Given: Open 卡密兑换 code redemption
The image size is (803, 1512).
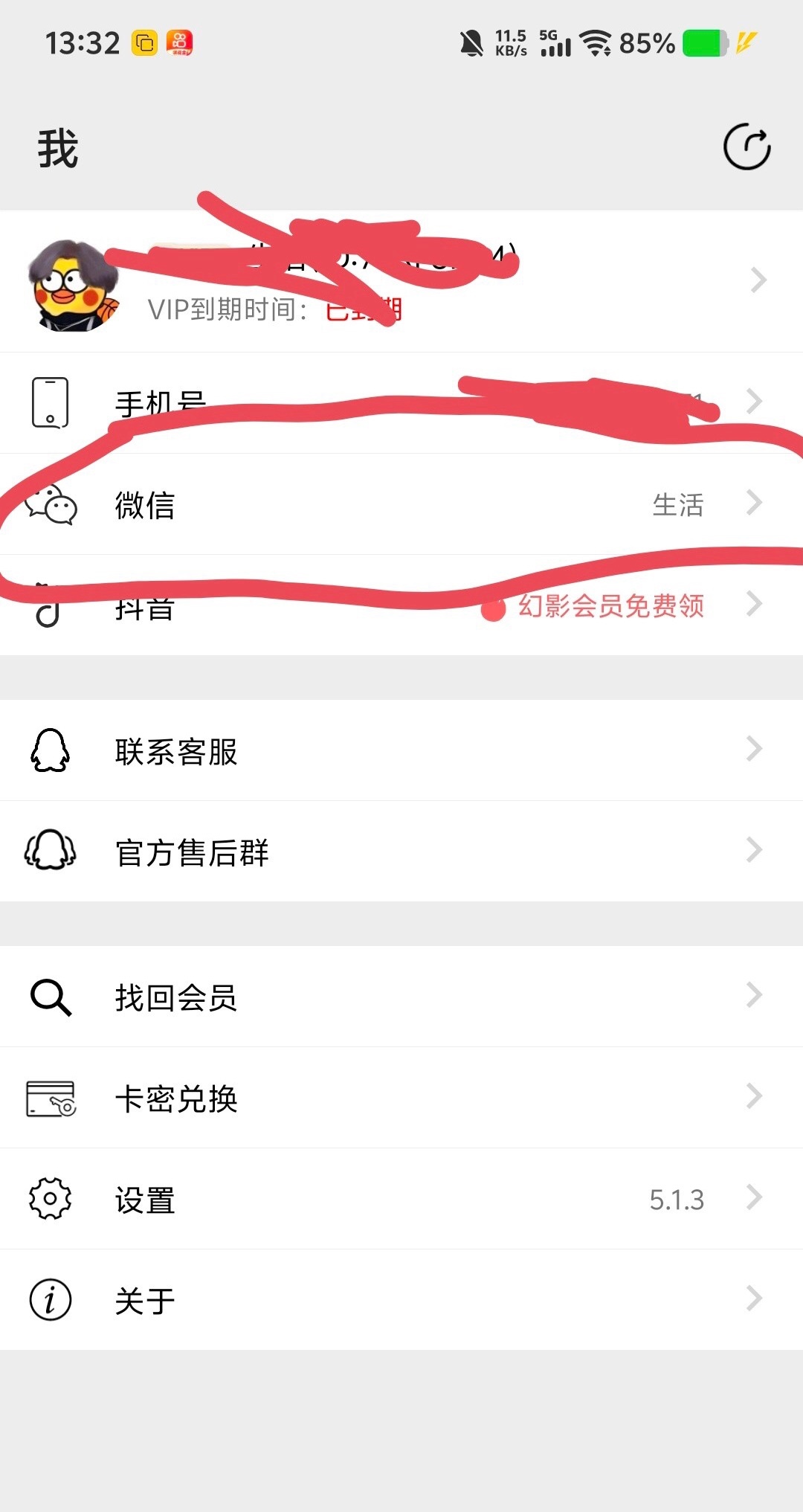Looking at the screenshot, I should (401, 1098).
